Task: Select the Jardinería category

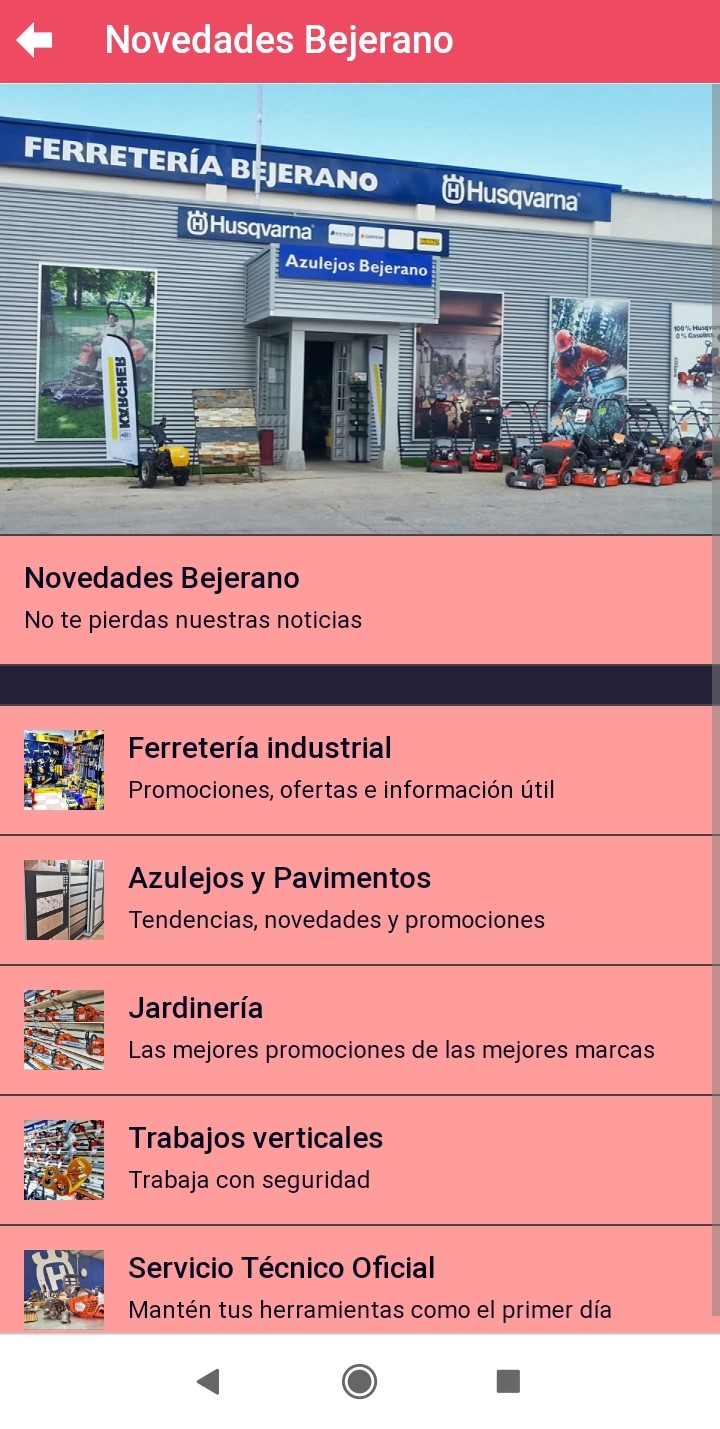Action: click(x=358, y=1029)
